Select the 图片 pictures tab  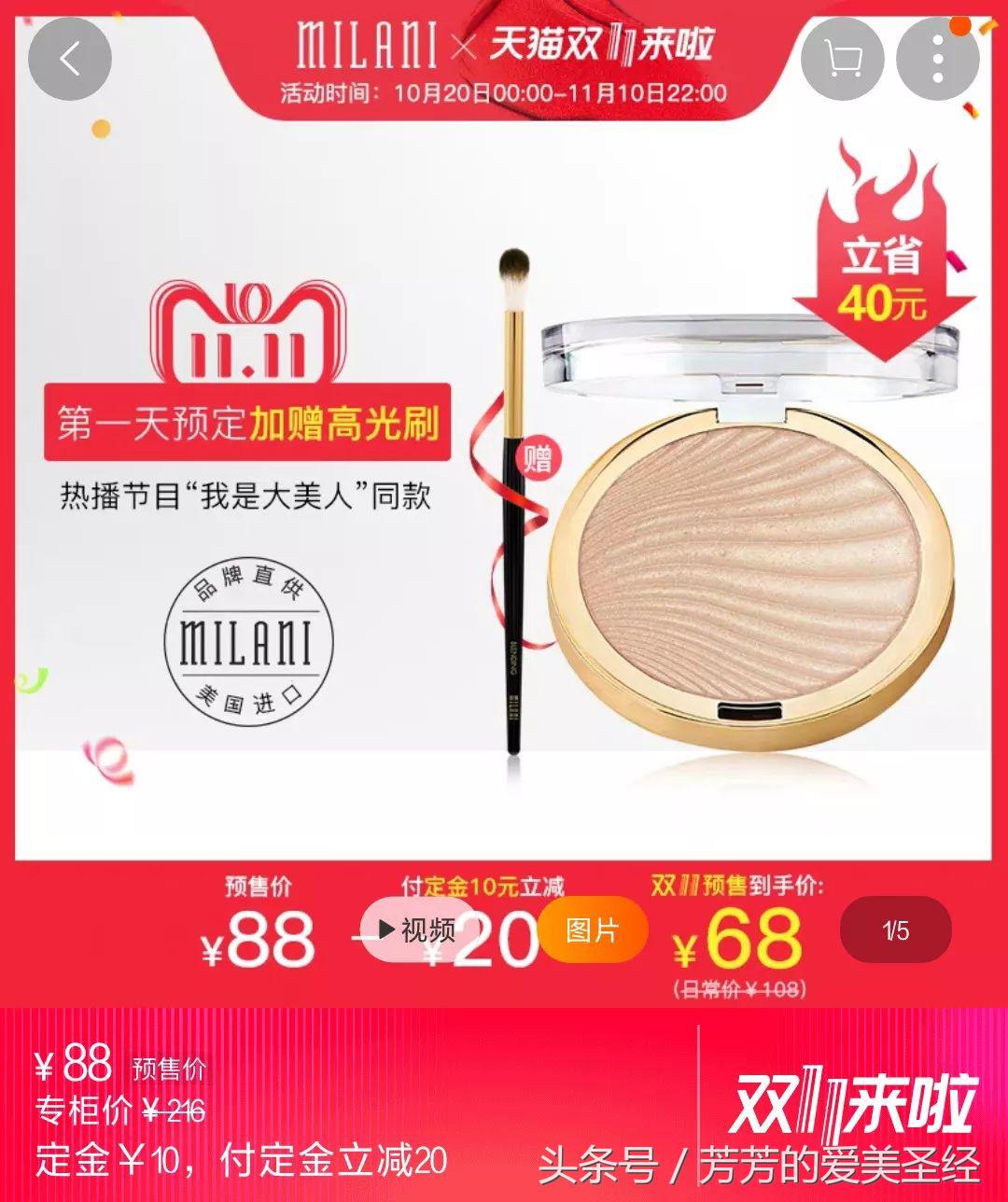coord(593,929)
